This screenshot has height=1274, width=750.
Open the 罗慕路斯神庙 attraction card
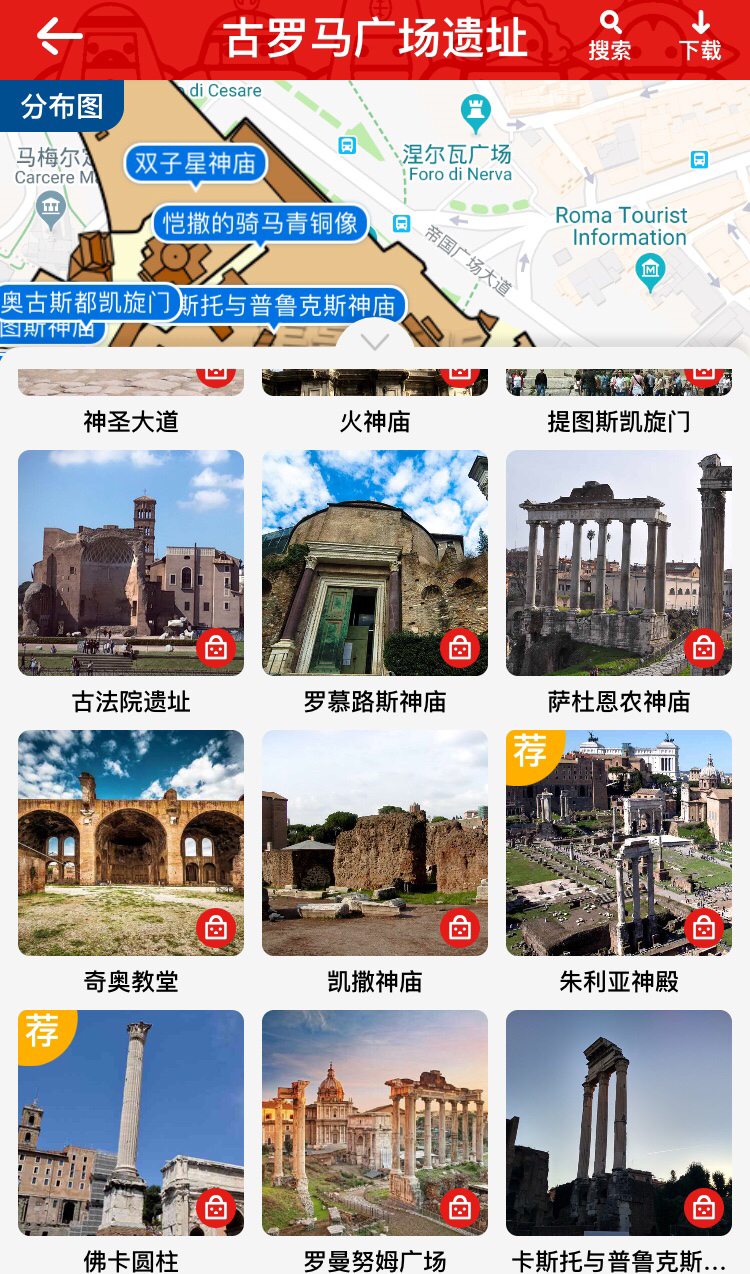click(x=375, y=563)
